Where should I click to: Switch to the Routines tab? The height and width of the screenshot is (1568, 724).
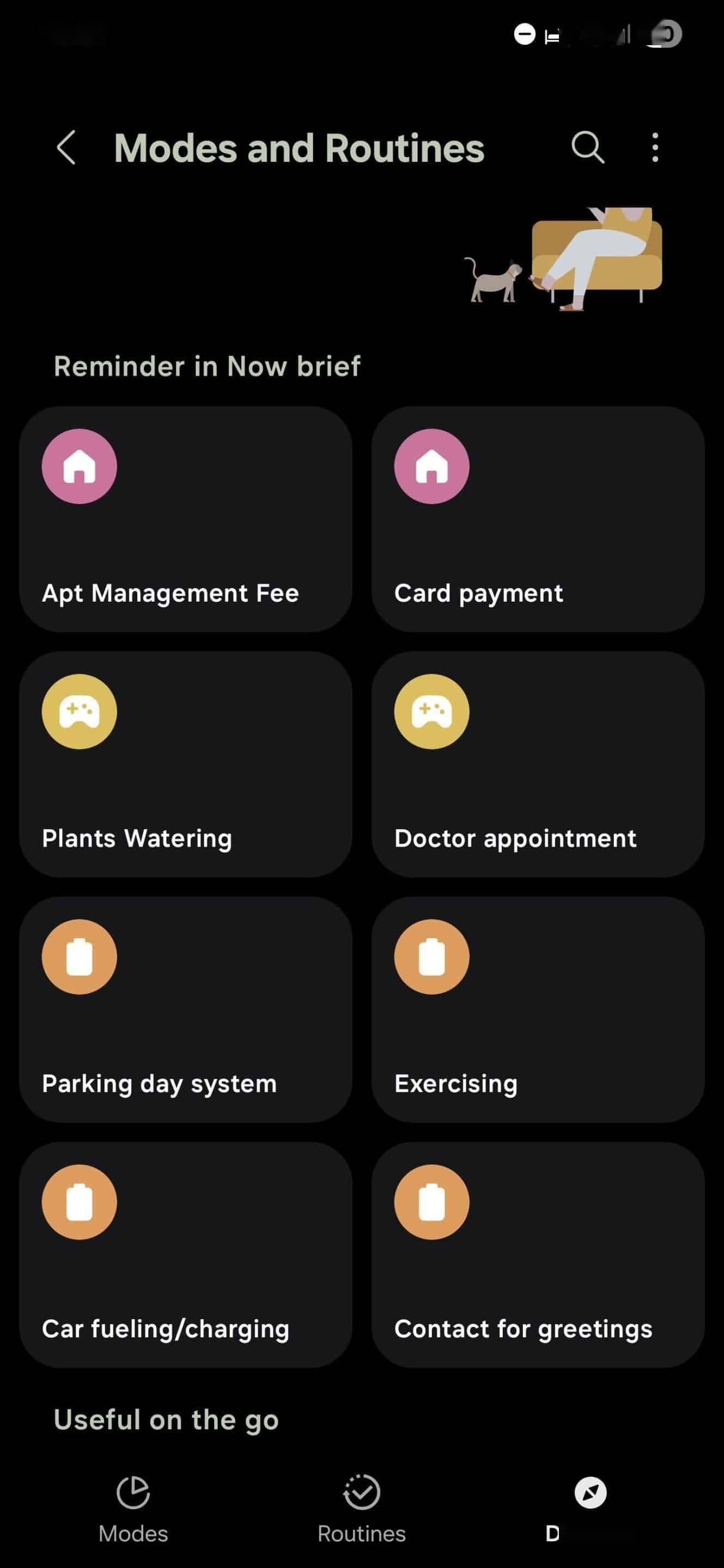click(362, 1508)
